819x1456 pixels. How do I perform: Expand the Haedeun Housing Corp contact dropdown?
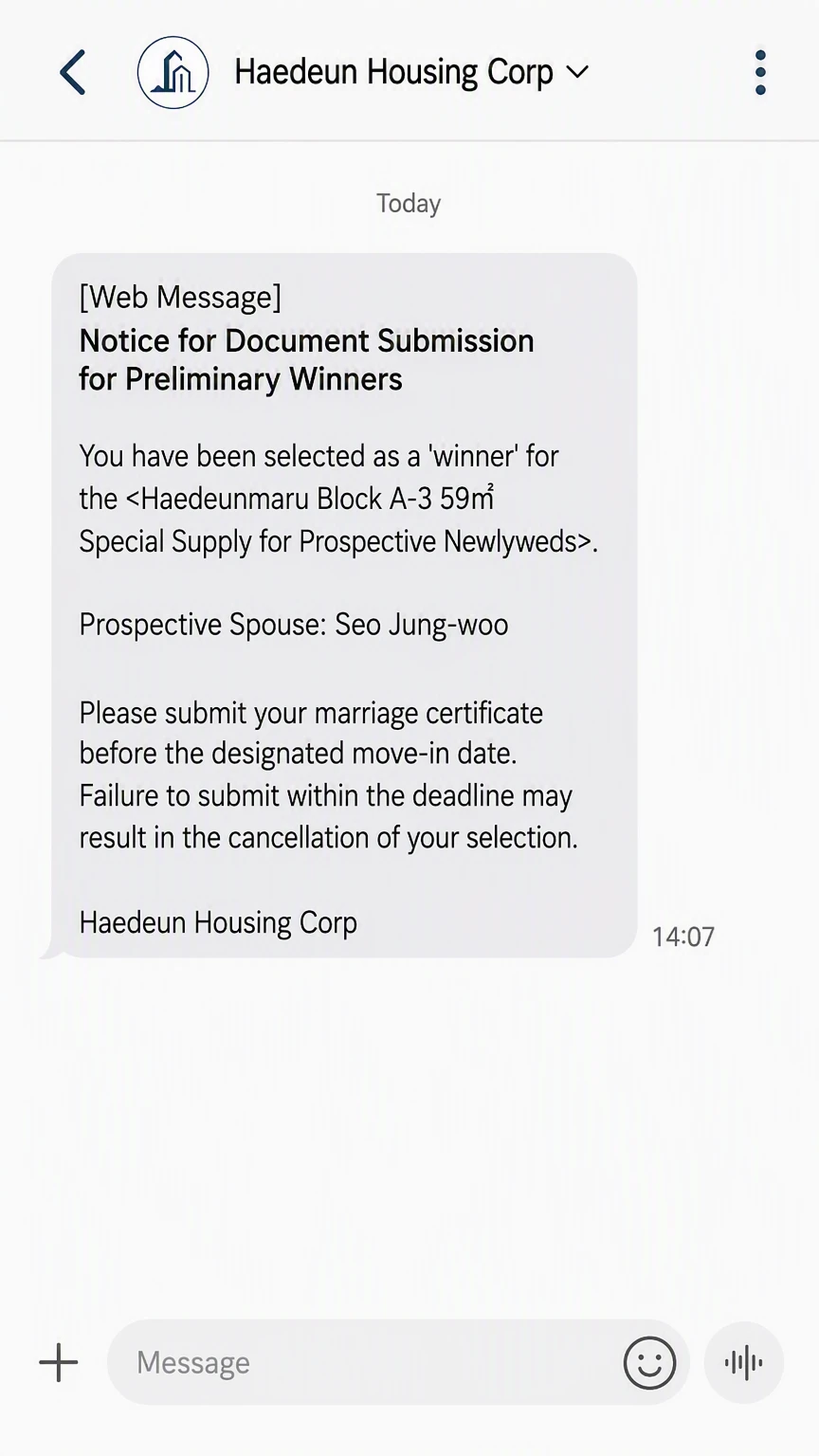point(577,72)
